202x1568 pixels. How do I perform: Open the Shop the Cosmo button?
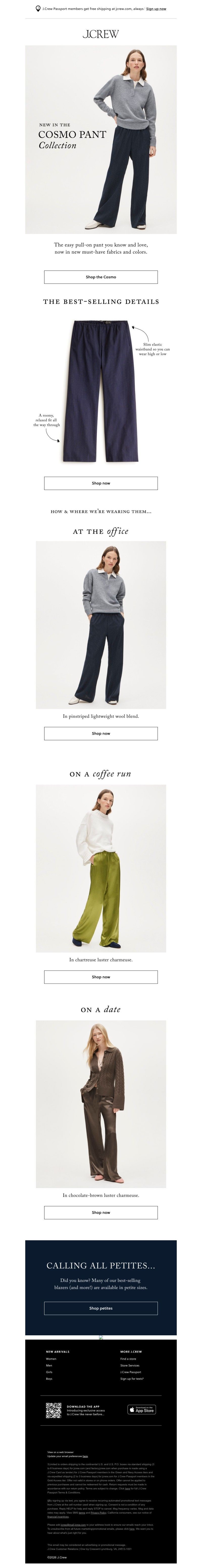[101, 277]
